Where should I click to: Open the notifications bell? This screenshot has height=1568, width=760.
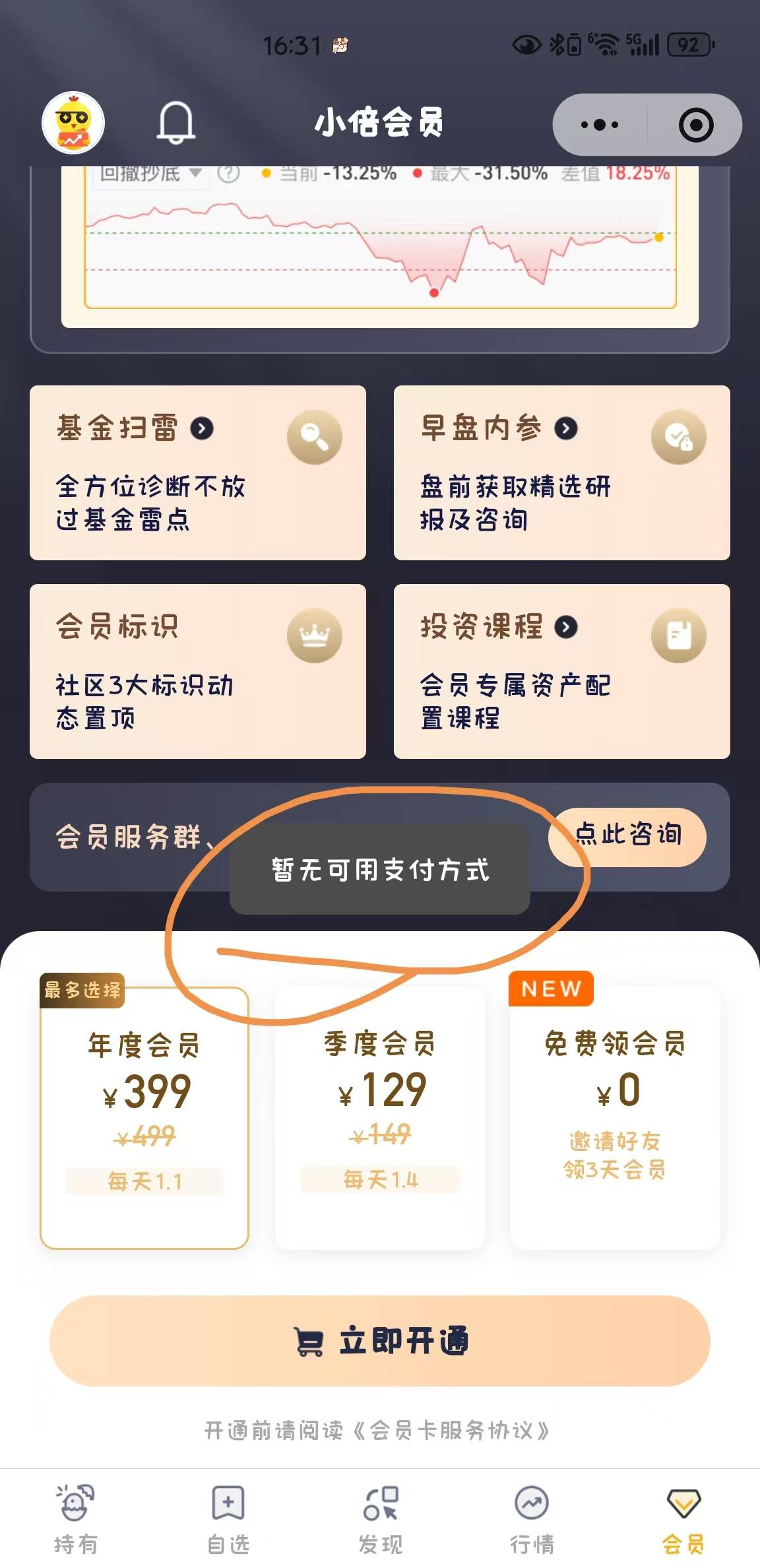(x=175, y=123)
